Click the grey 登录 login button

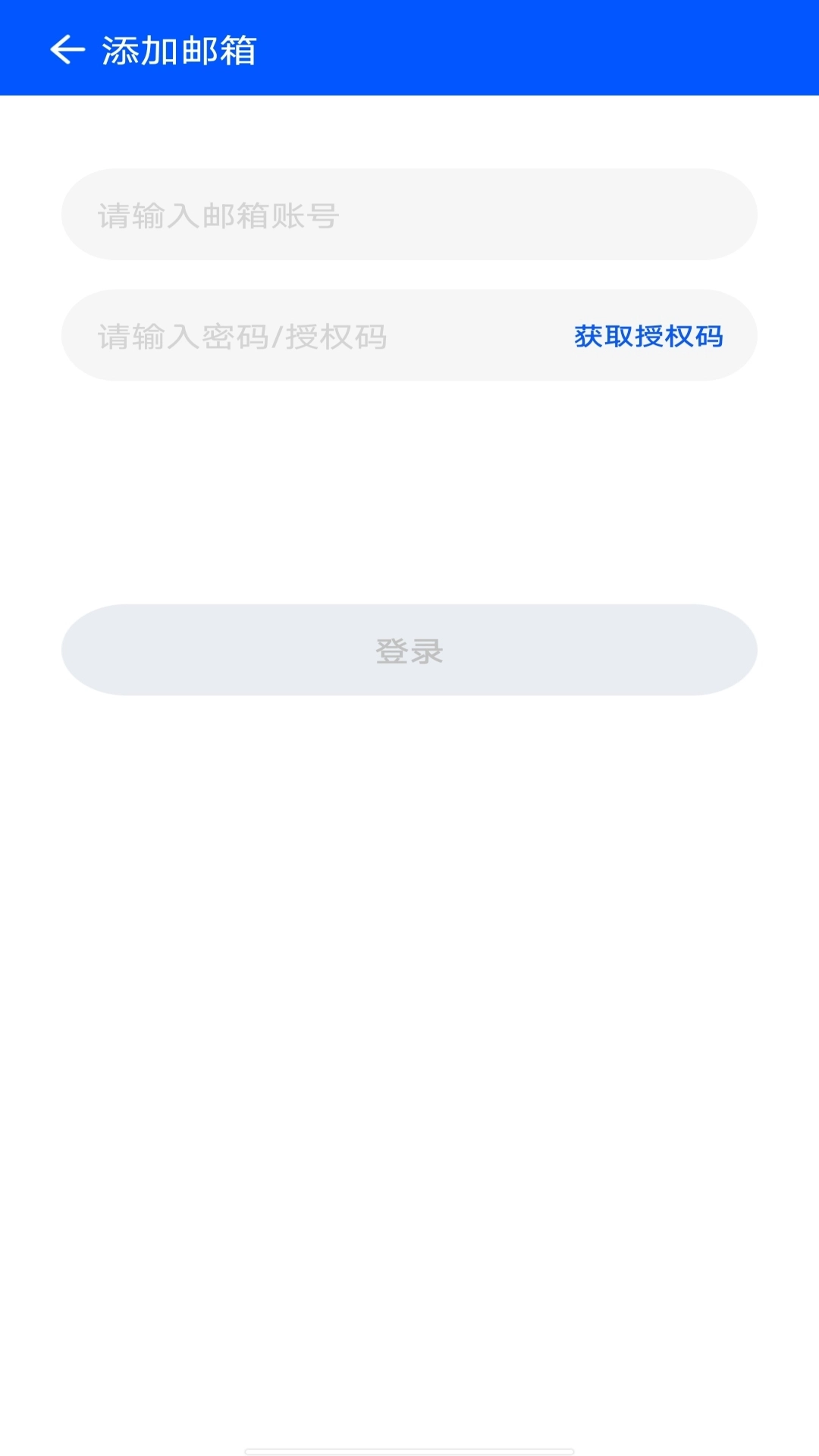pos(409,650)
